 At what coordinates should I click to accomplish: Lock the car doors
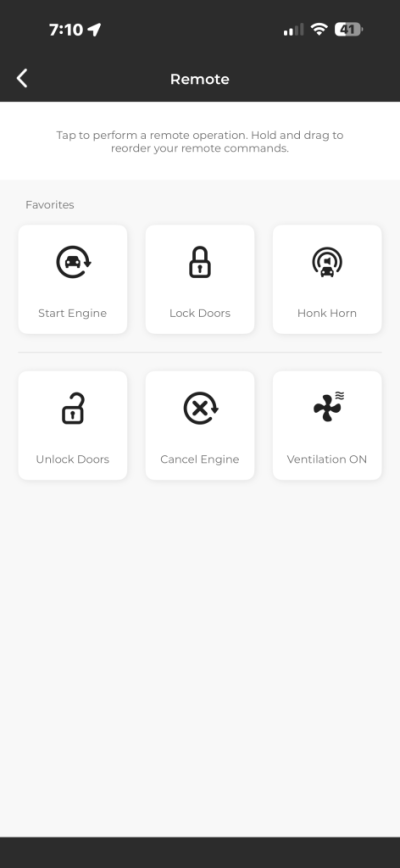(200, 279)
